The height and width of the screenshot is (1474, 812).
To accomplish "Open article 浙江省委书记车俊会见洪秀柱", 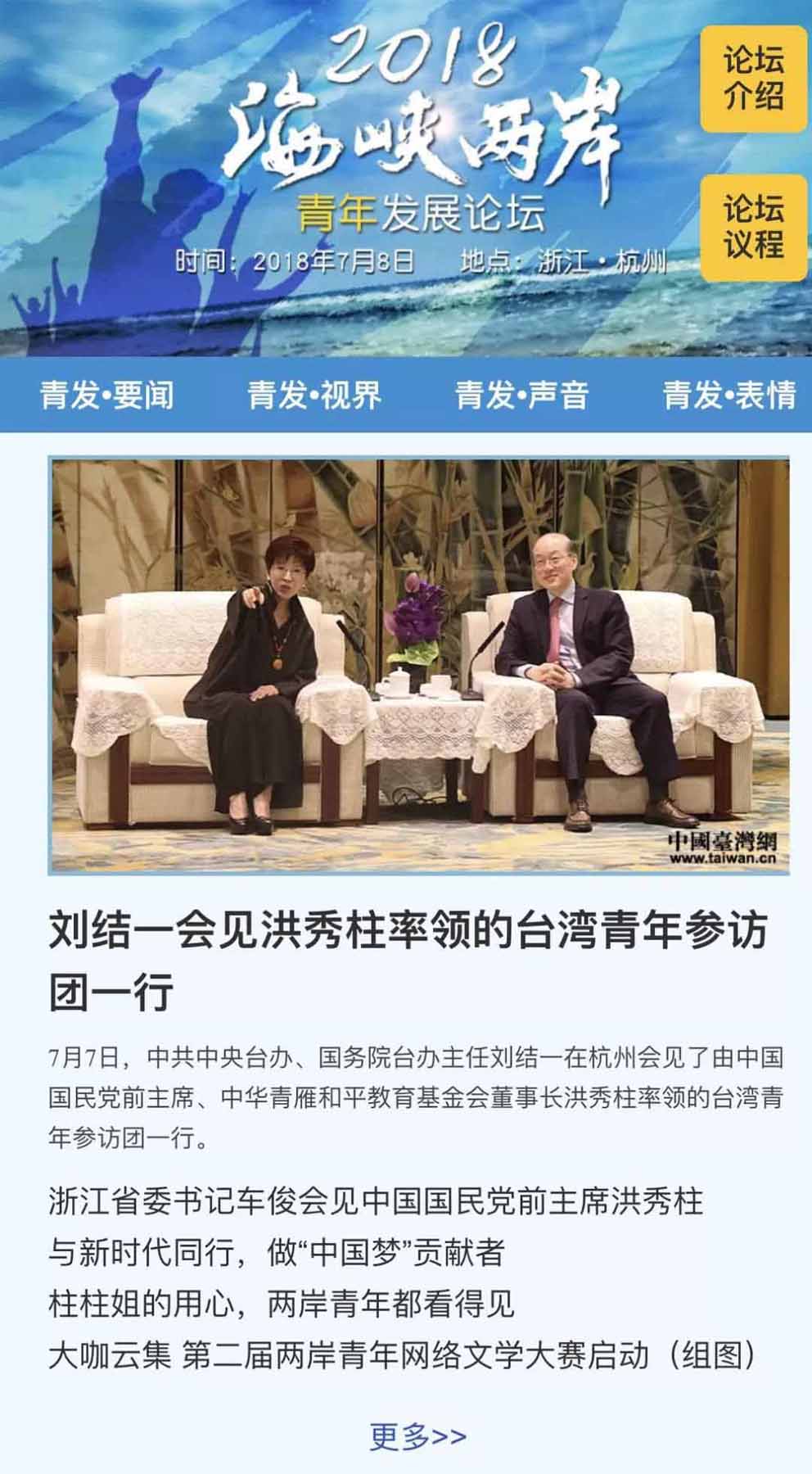I will (375, 1201).
